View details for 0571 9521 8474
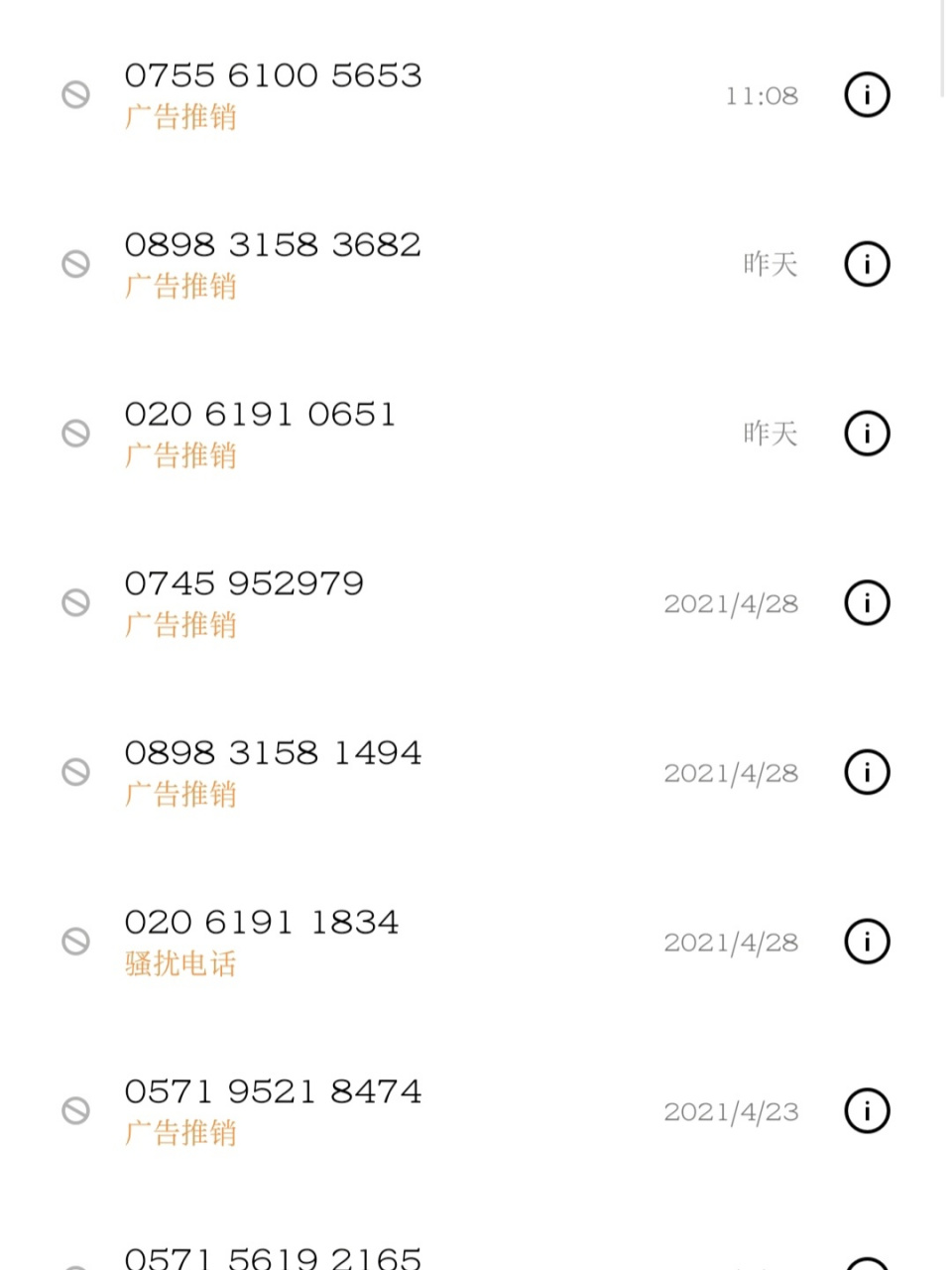The image size is (952, 1270). (867, 1111)
